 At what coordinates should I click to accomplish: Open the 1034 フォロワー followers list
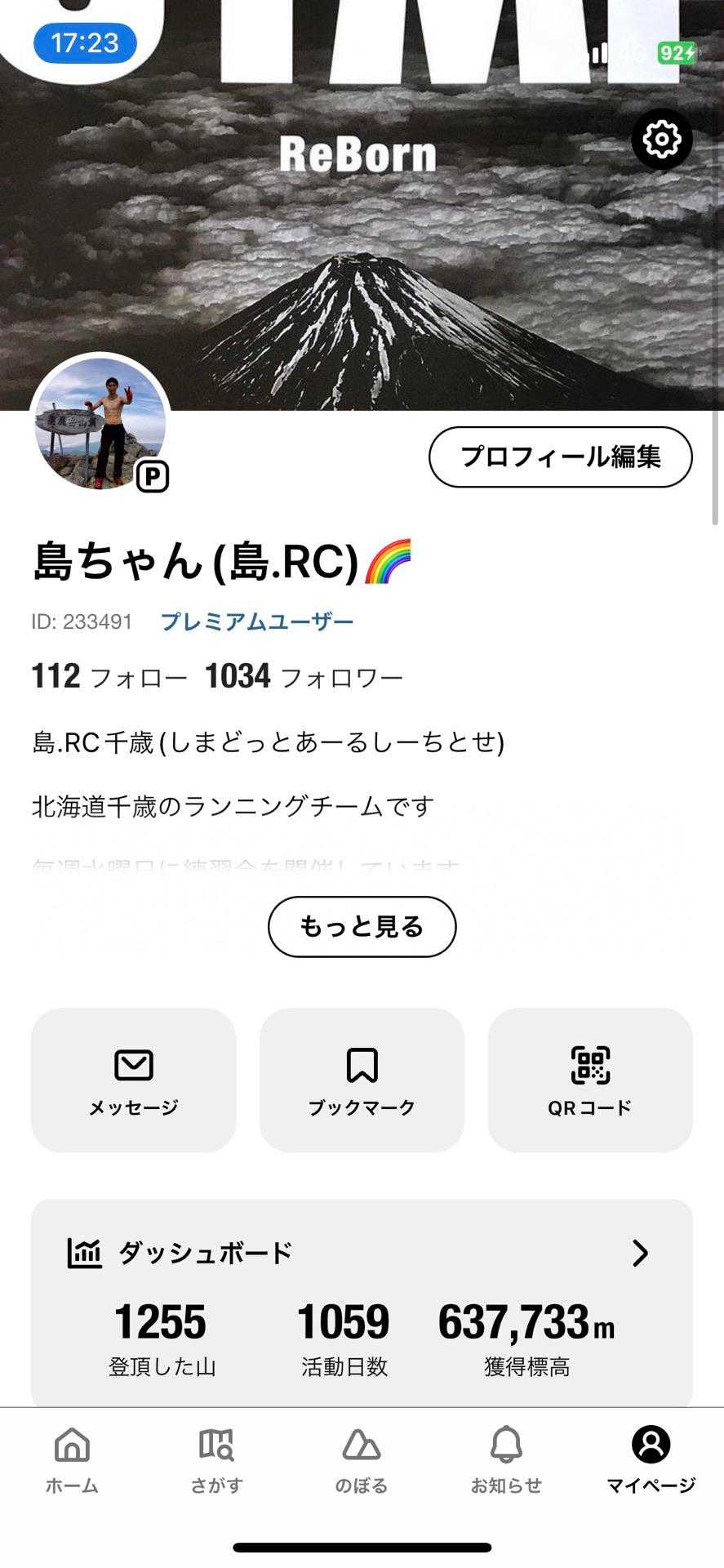point(304,677)
